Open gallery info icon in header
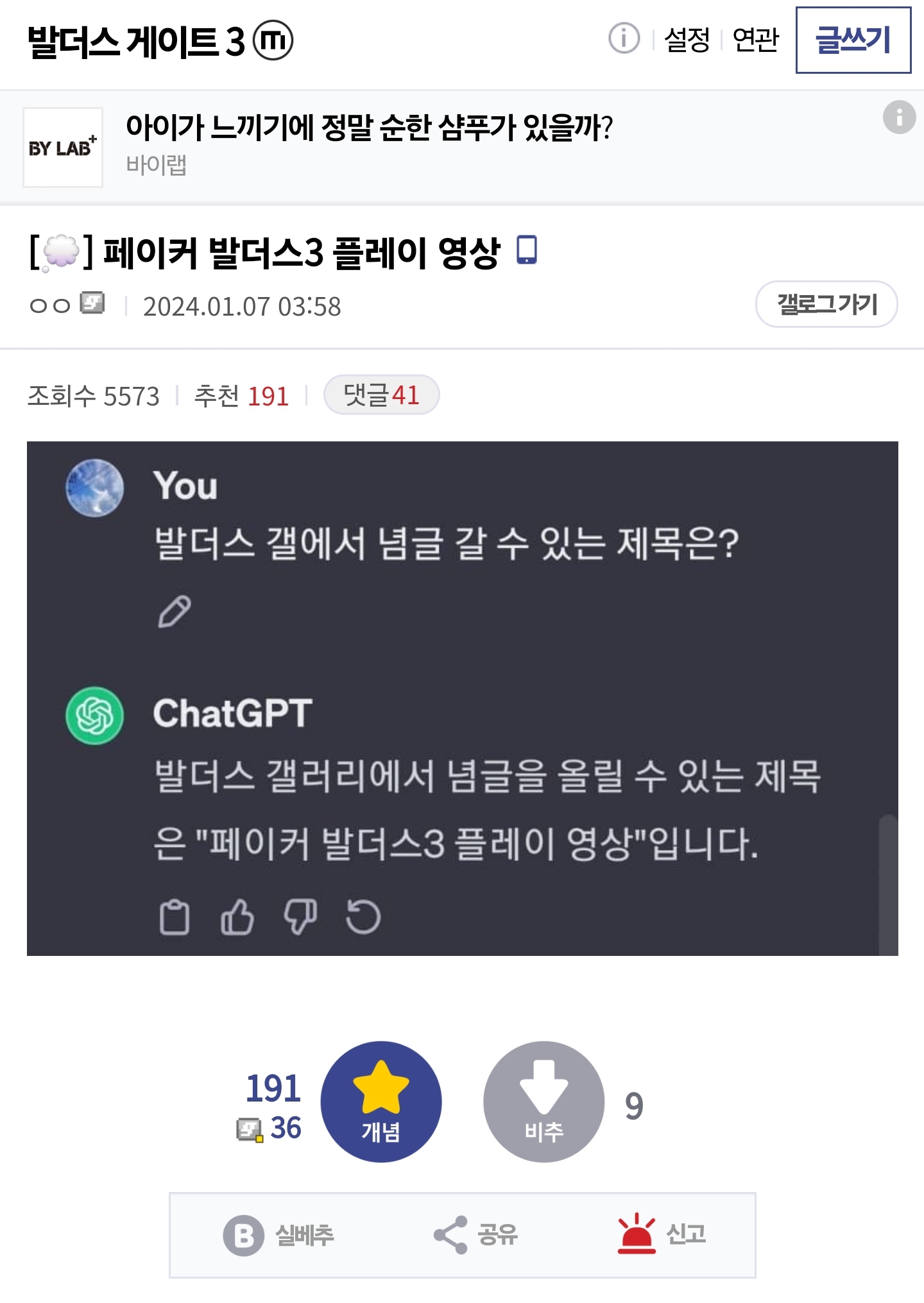The image size is (924, 1303). (x=624, y=38)
